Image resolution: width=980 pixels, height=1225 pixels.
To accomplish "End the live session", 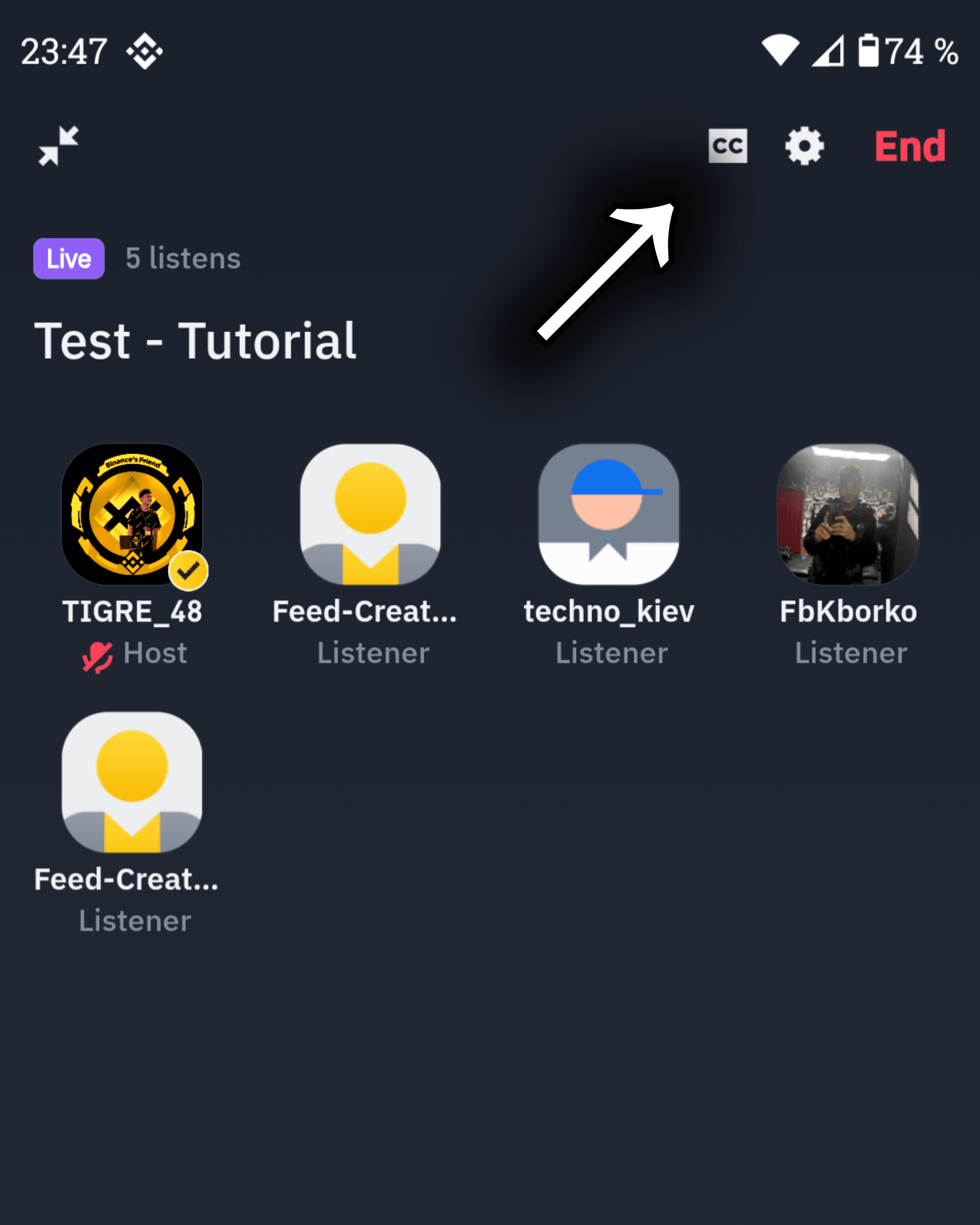I will click(909, 147).
